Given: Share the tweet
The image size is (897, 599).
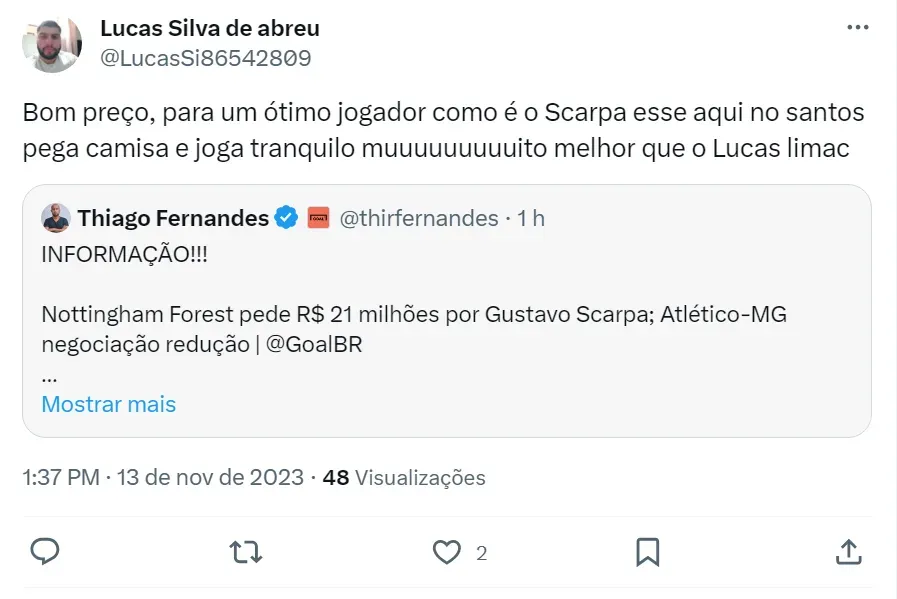Looking at the screenshot, I should pos(847,551).
